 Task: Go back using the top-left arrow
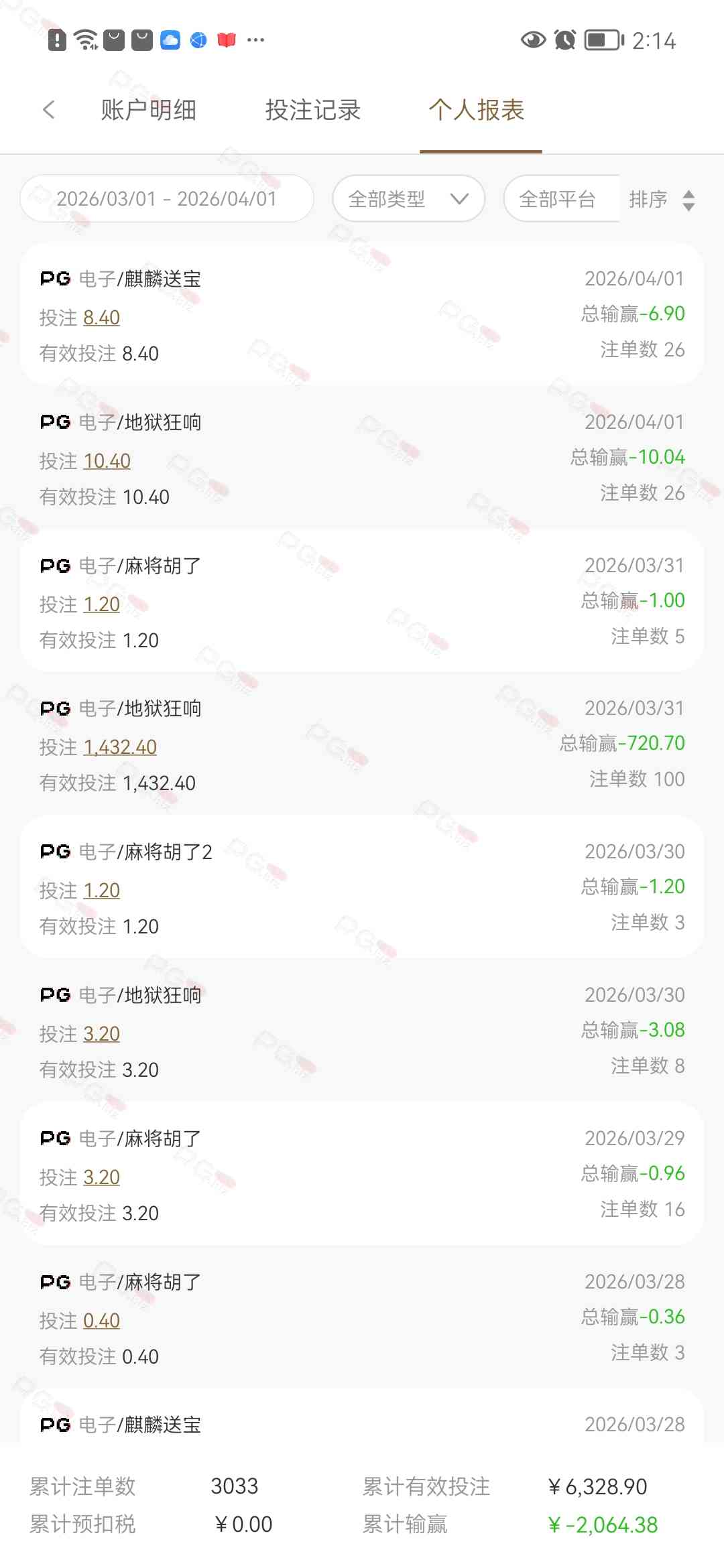(x=48, y=110)
